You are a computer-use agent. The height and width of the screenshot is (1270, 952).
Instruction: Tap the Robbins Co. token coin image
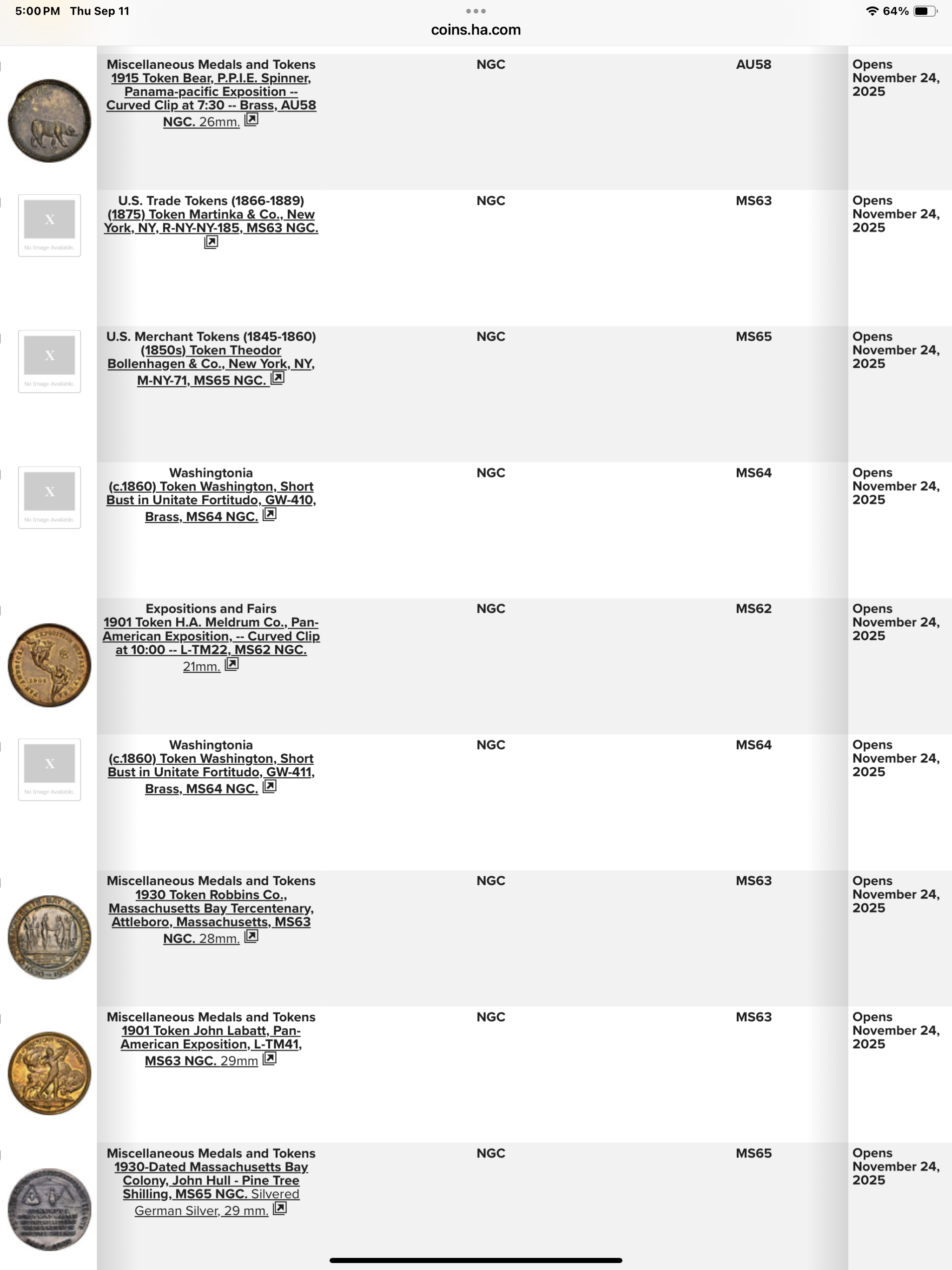(x=49, y=937)
